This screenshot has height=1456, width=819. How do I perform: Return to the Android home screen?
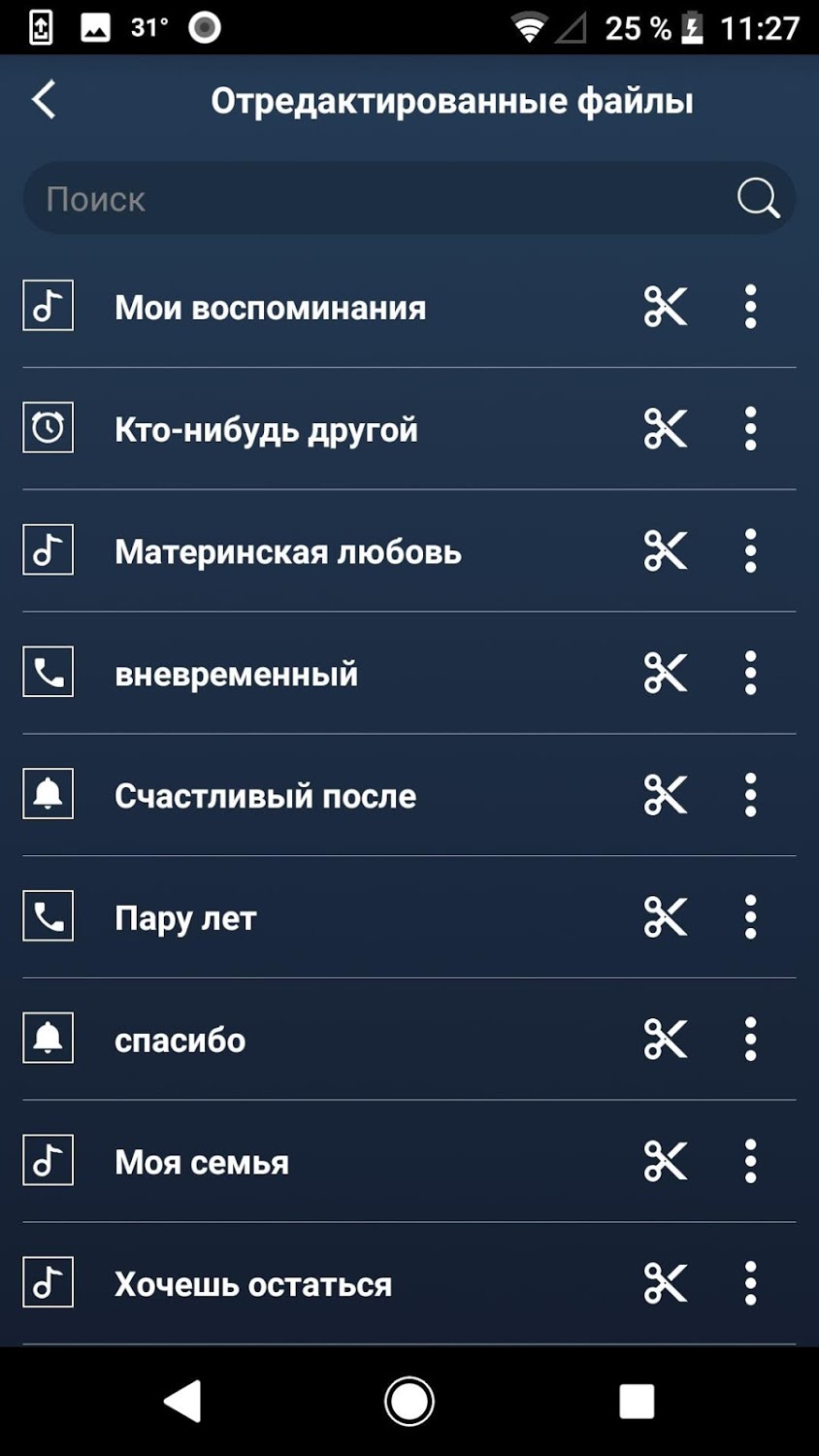[x=409, y=1402]
